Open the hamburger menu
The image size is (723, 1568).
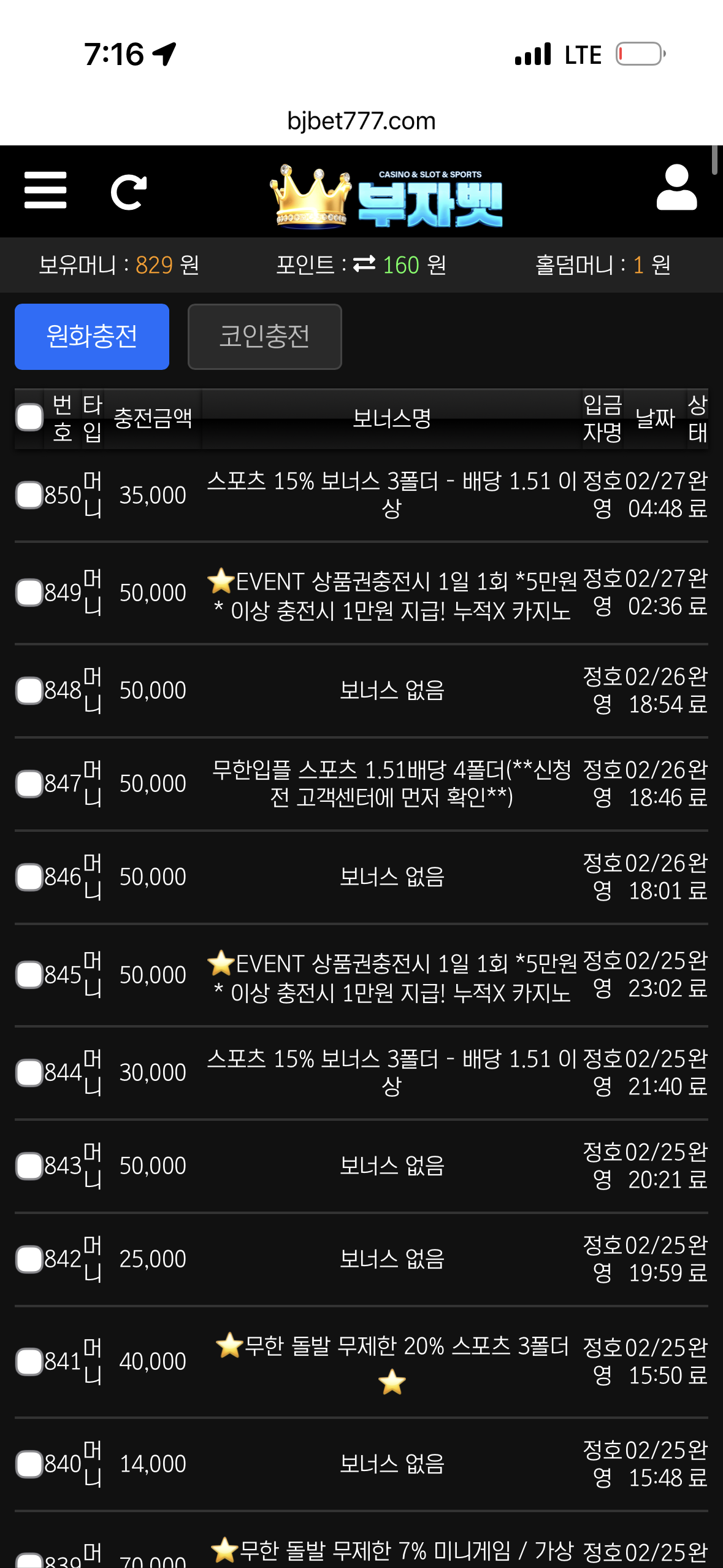click(x=45, y=190)
